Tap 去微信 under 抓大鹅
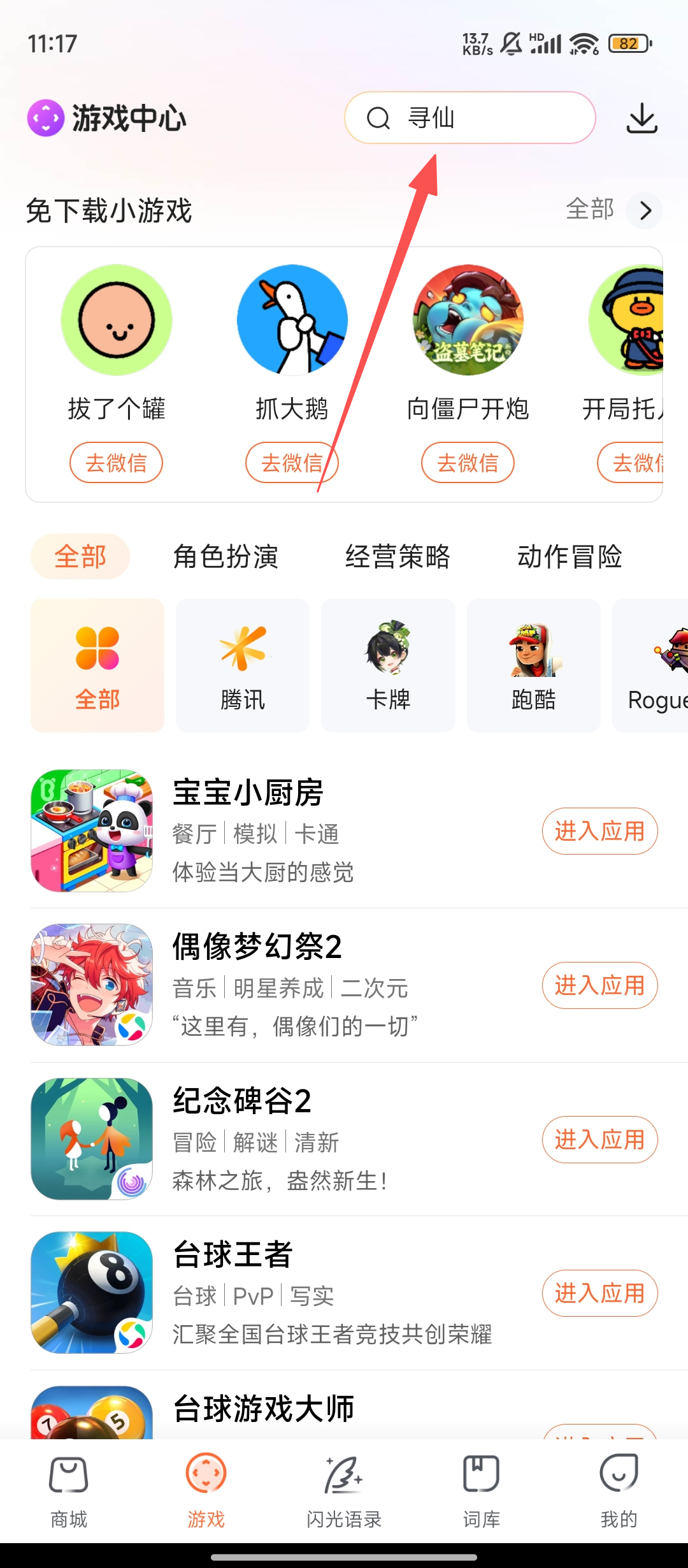The width and height of the screenshot is (688, 1568). coord(292,463)
